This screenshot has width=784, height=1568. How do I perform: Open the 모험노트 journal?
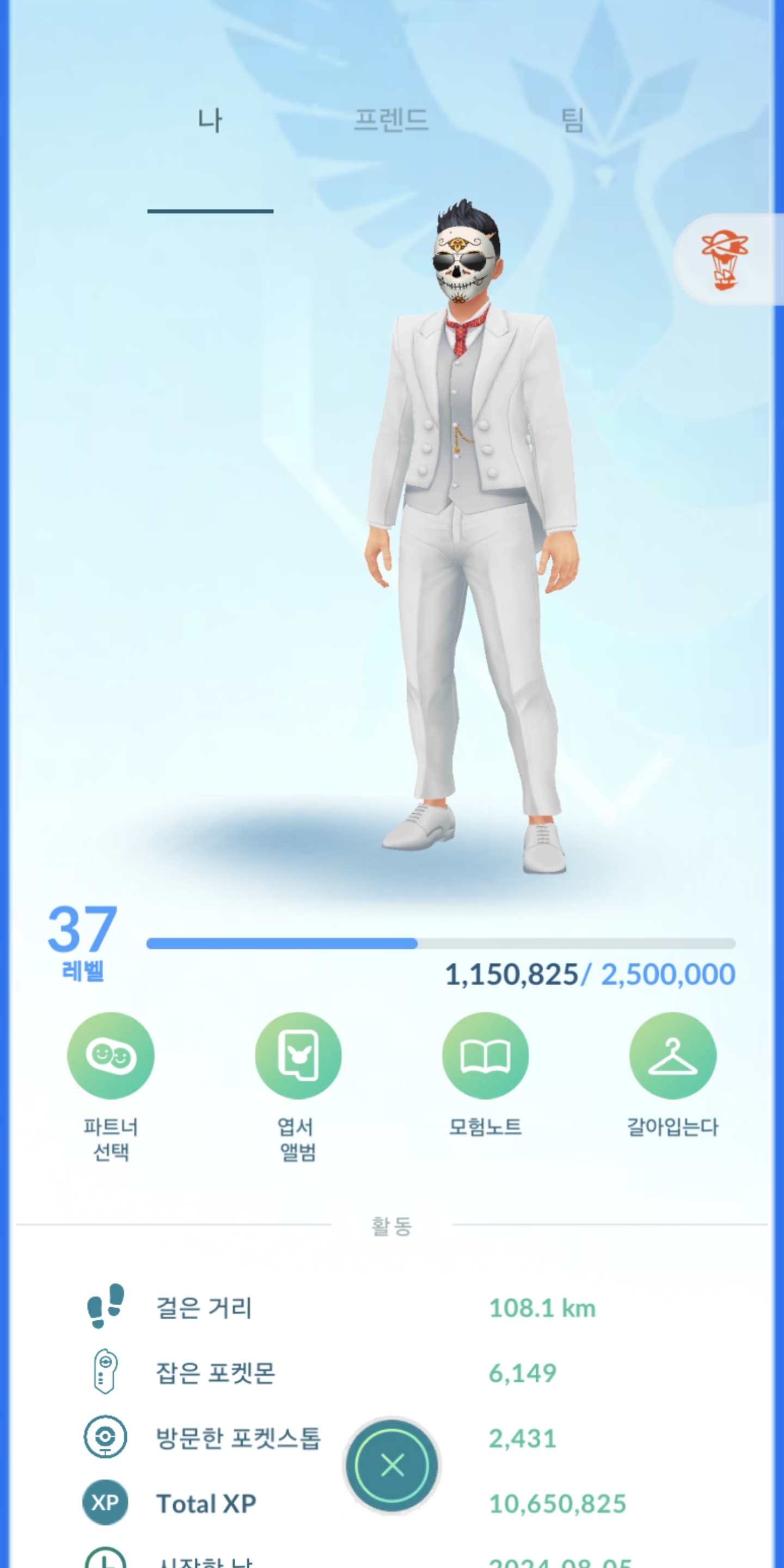click(x=485, y=1056)
